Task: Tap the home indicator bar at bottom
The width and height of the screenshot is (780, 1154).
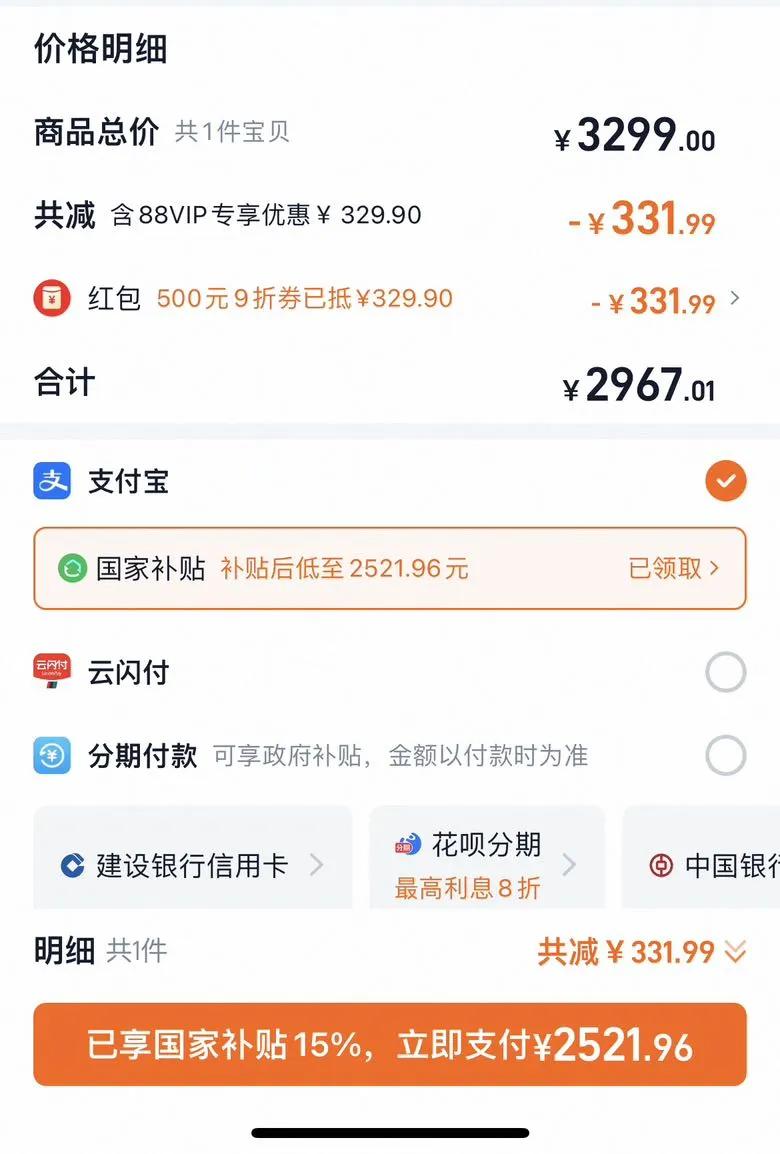Action: [390, 1132]
